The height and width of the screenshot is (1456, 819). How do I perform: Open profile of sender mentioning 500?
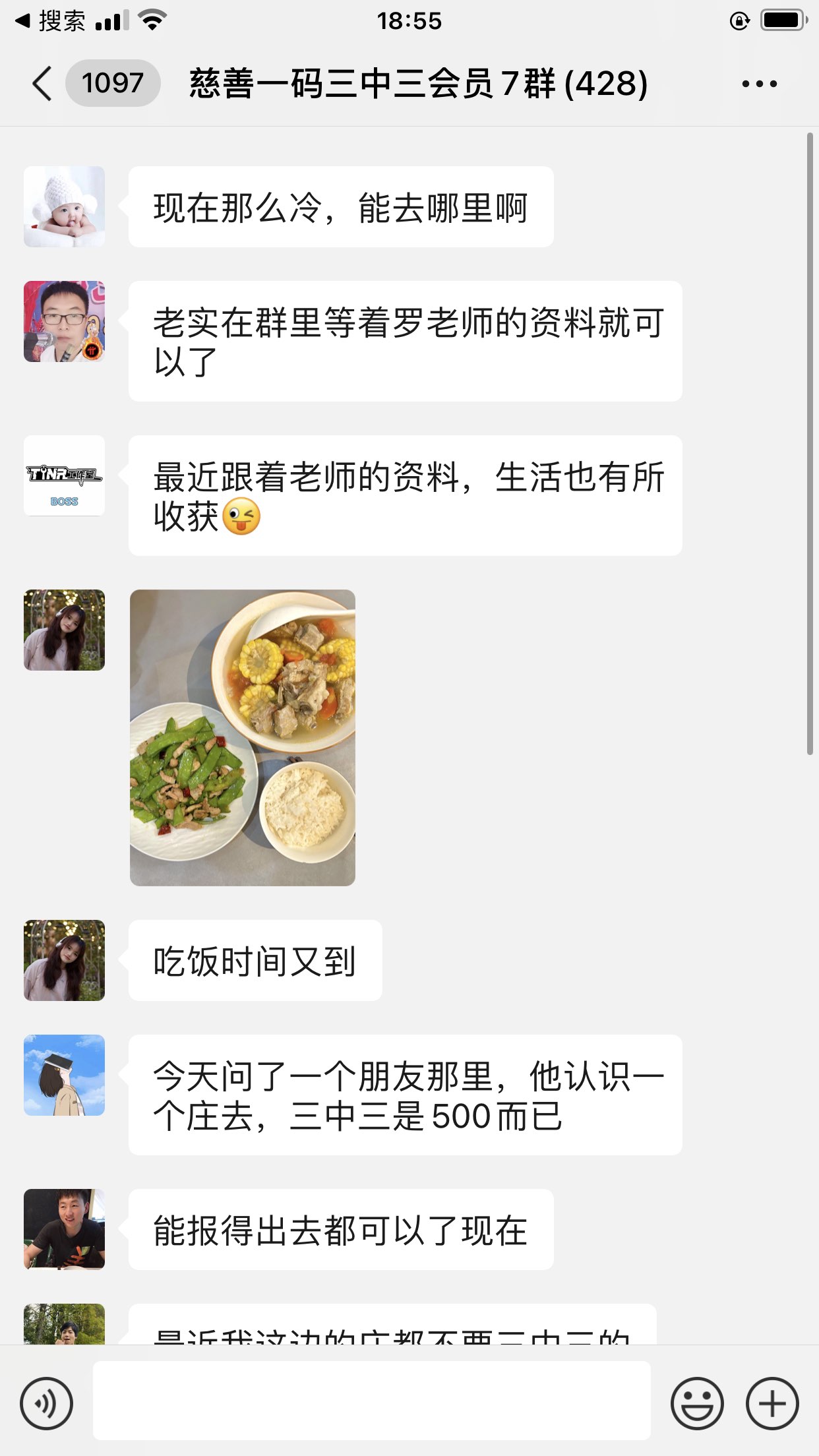[65, 1075]
